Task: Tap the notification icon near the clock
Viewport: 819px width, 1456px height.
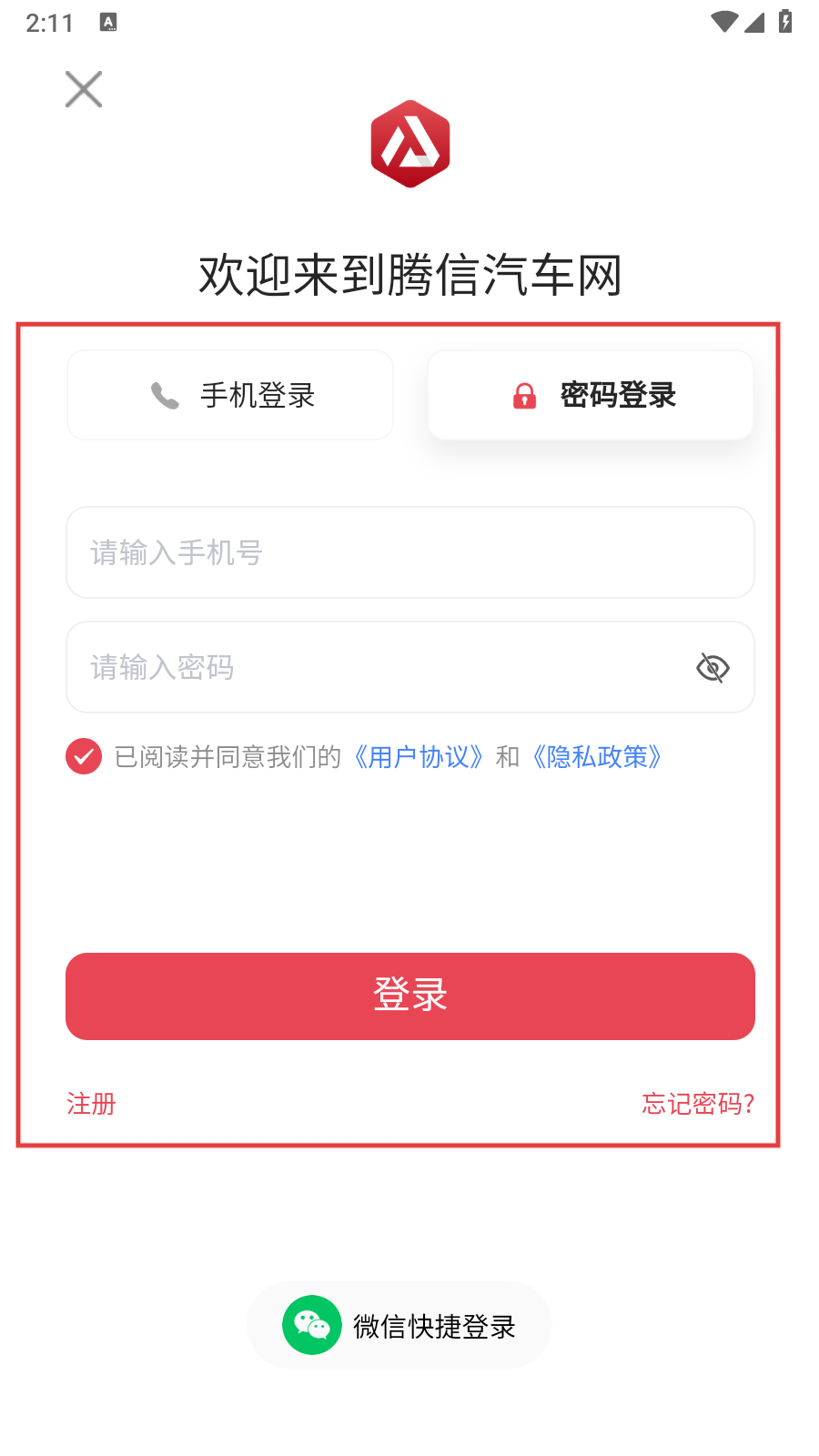Action: coord(108,22)
